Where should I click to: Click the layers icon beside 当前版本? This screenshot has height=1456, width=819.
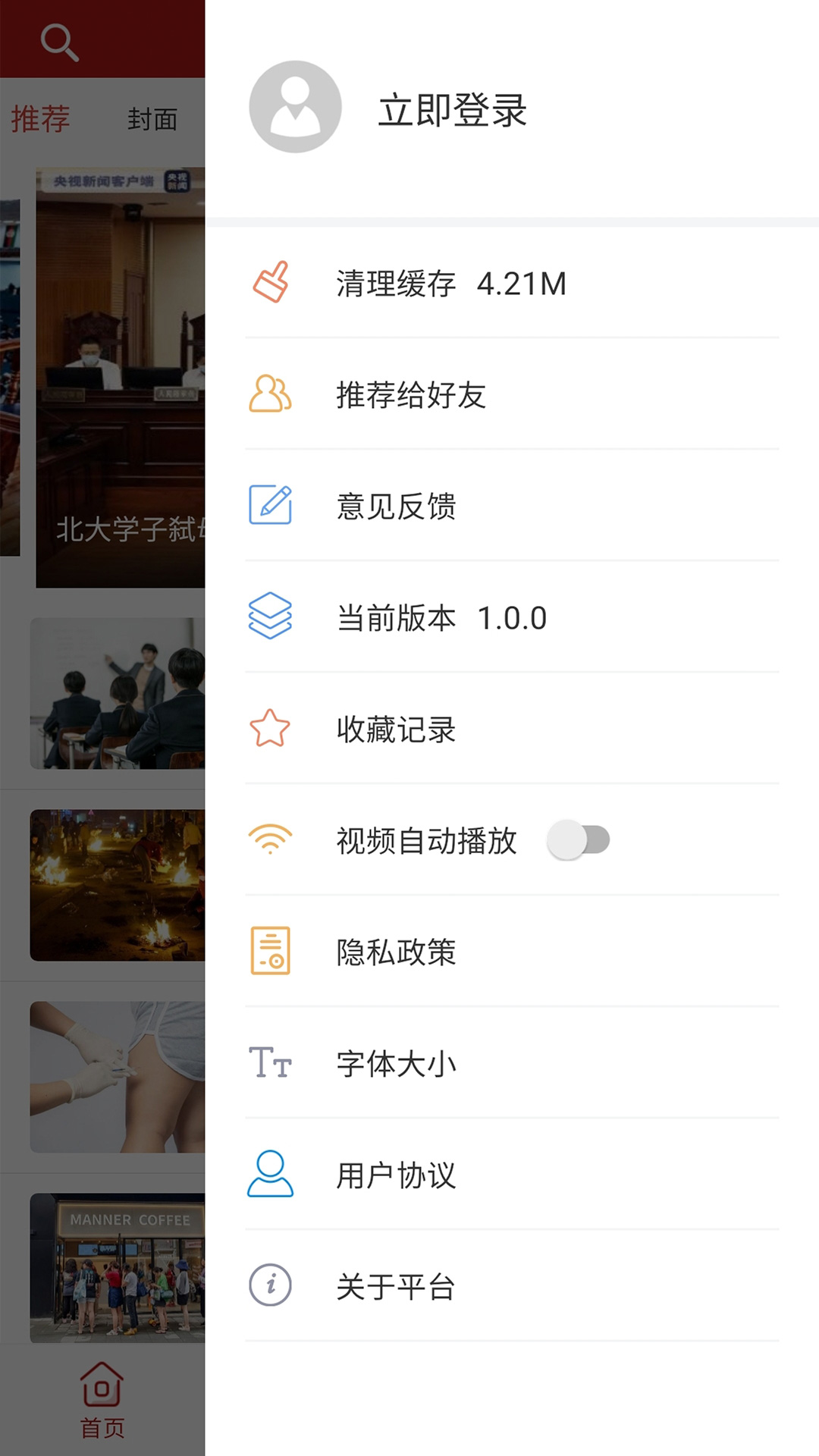pyautogui.click(x=271, y=617)
